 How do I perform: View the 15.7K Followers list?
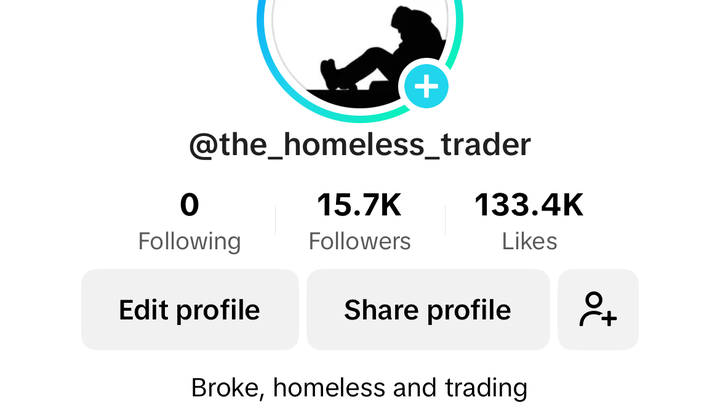click(x=359, y=222)
